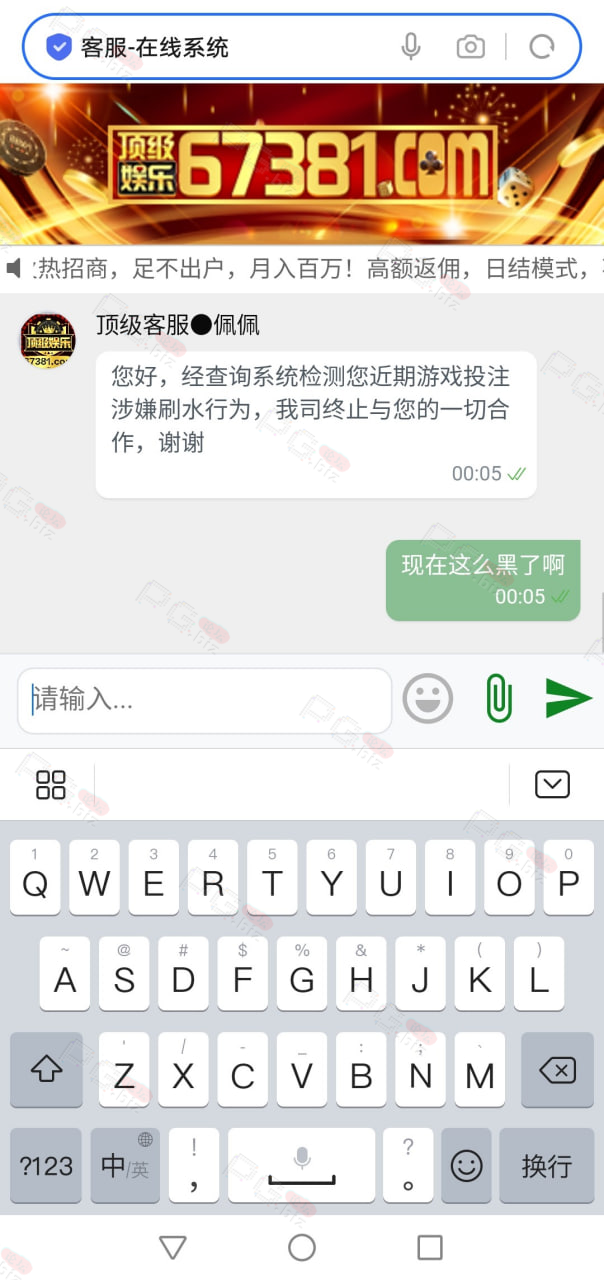Screen dimensions: 604x1280
Task: Tap the backspace key on the keyboard
Action: 557,1070
